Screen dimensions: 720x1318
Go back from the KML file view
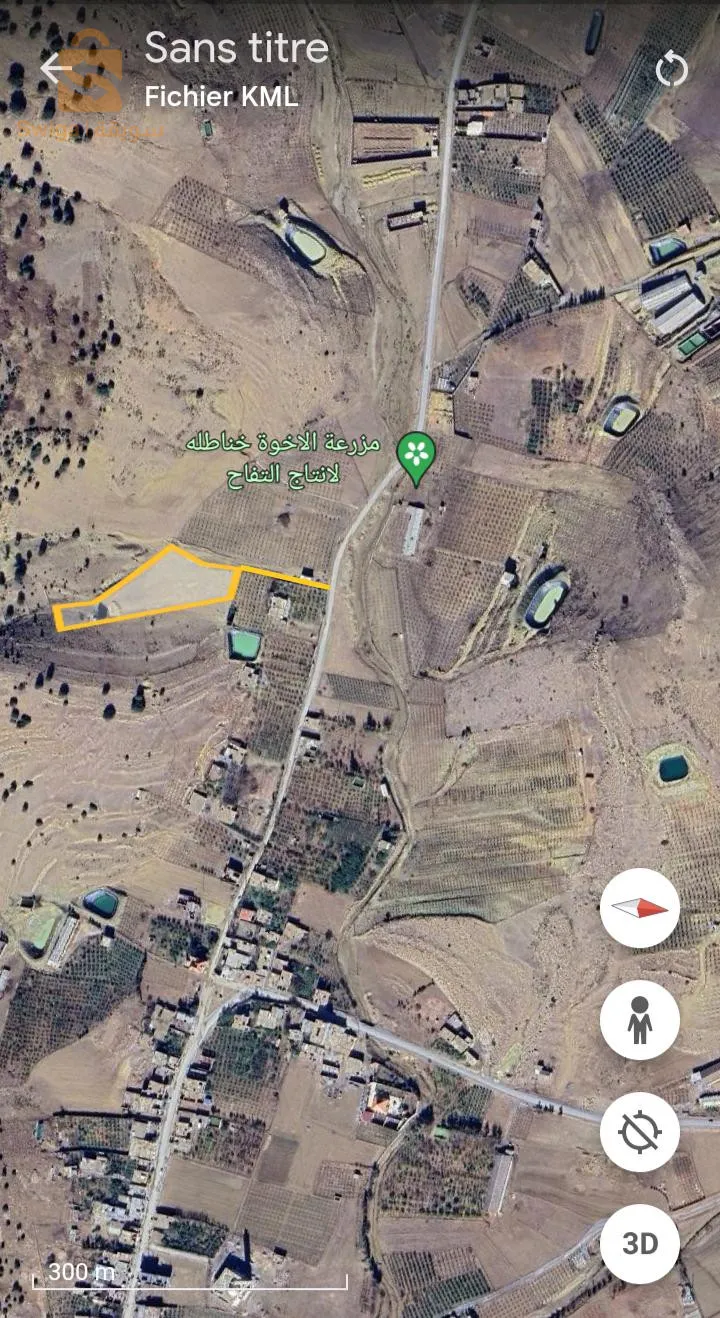pos(56,69)
